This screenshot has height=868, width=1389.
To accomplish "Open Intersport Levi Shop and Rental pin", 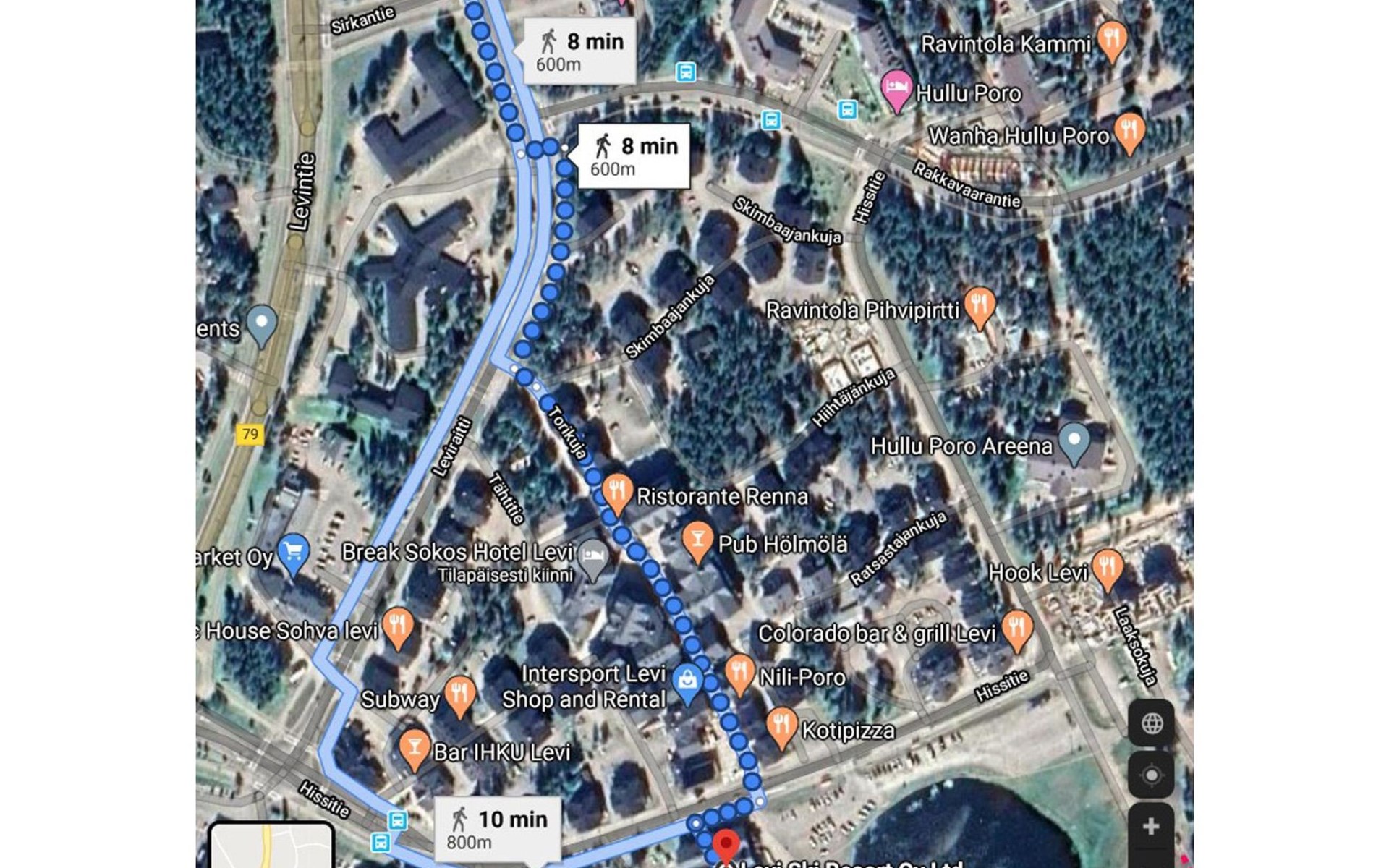I will [x=688, y=681].
